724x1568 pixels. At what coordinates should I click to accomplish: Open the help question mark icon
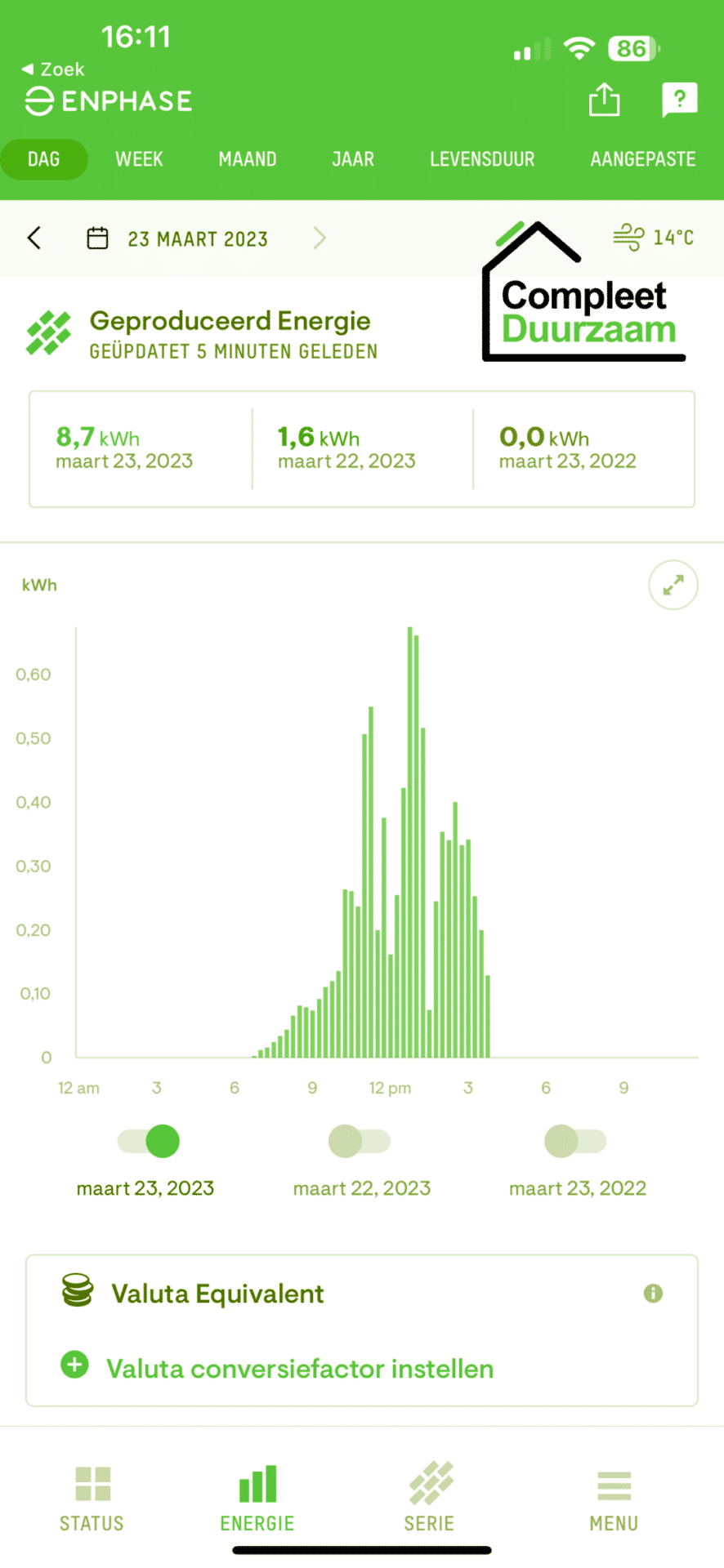[x=679, y=100]
